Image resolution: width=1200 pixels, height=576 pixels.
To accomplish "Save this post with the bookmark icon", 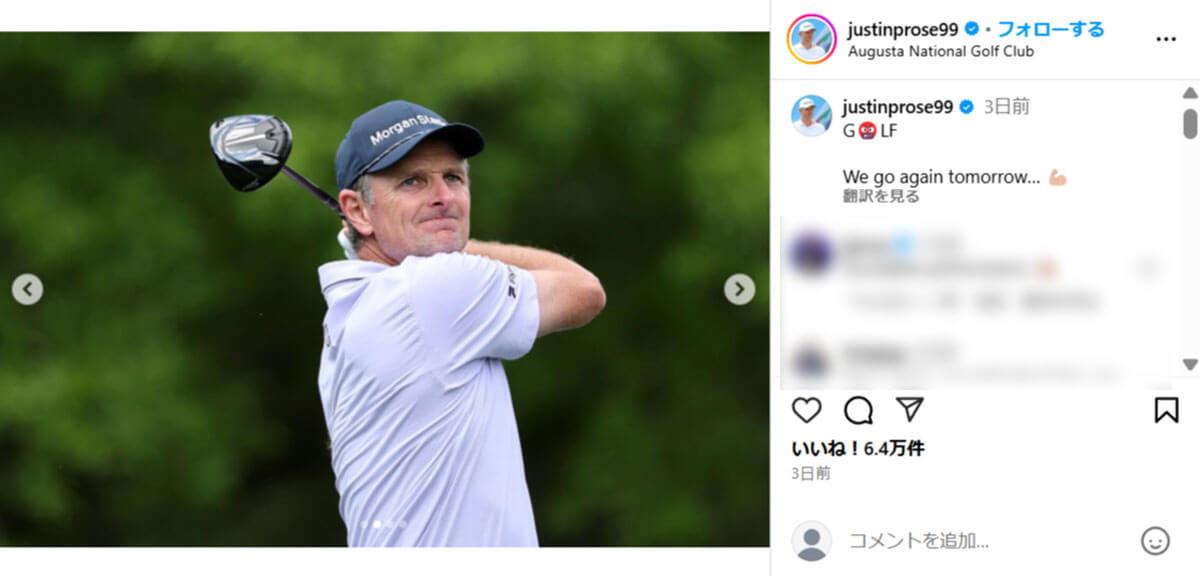I will coord(1166,410).
